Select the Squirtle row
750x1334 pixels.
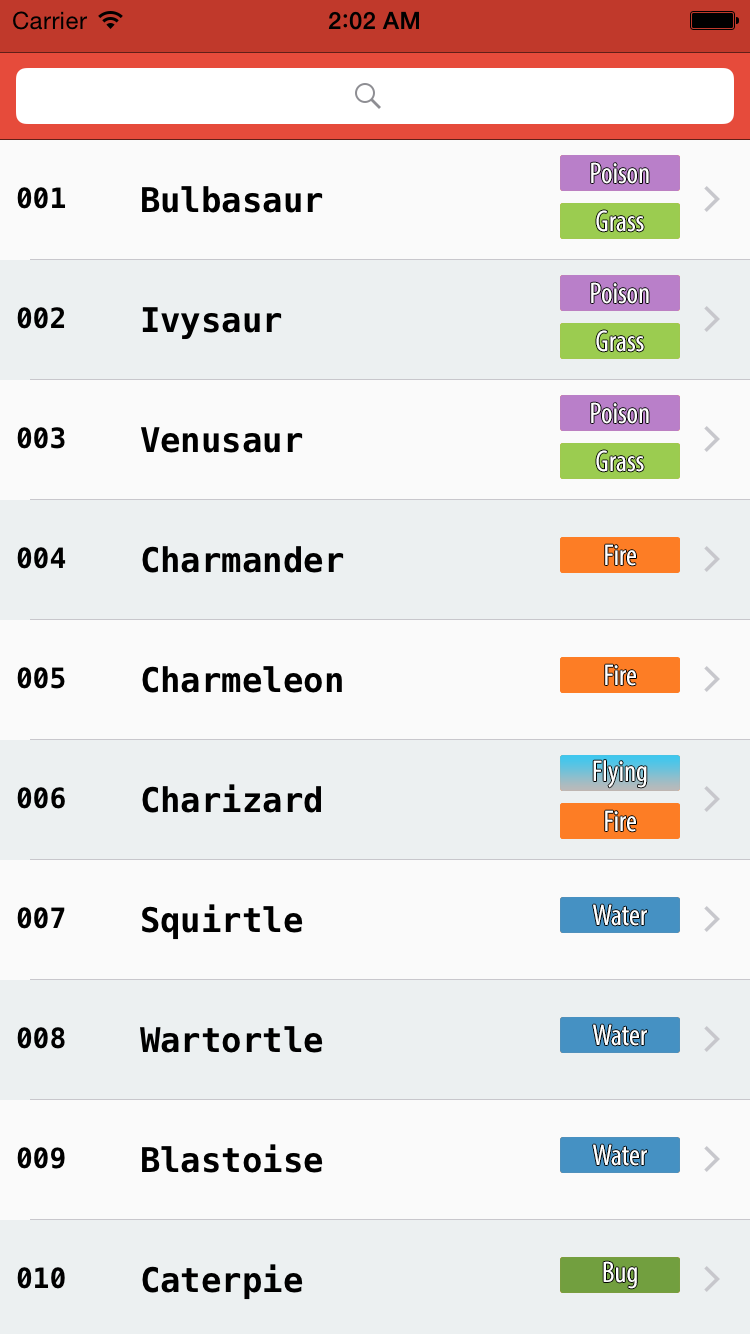[375, 920]
